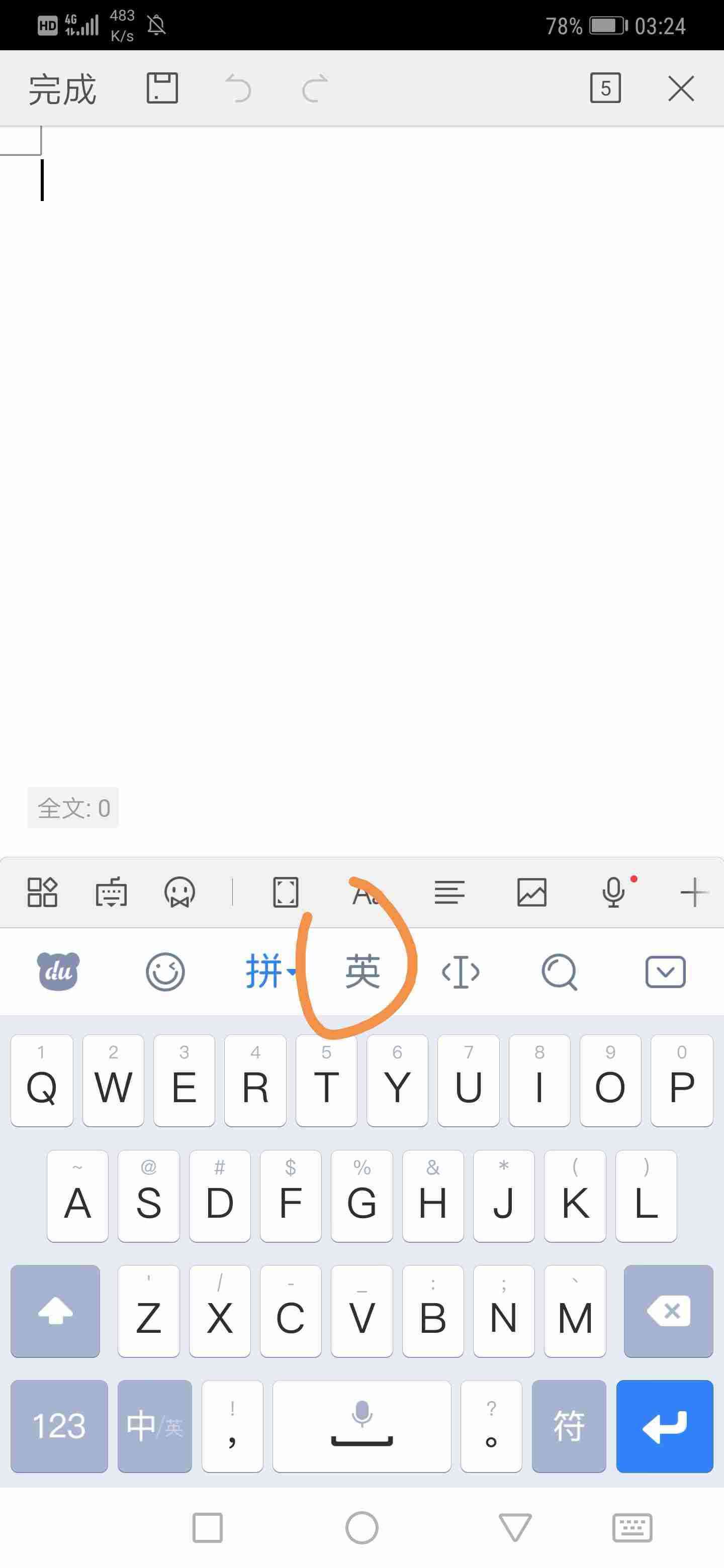
Task: Open the cursor movement tool
Action: [x=461, y=971]
